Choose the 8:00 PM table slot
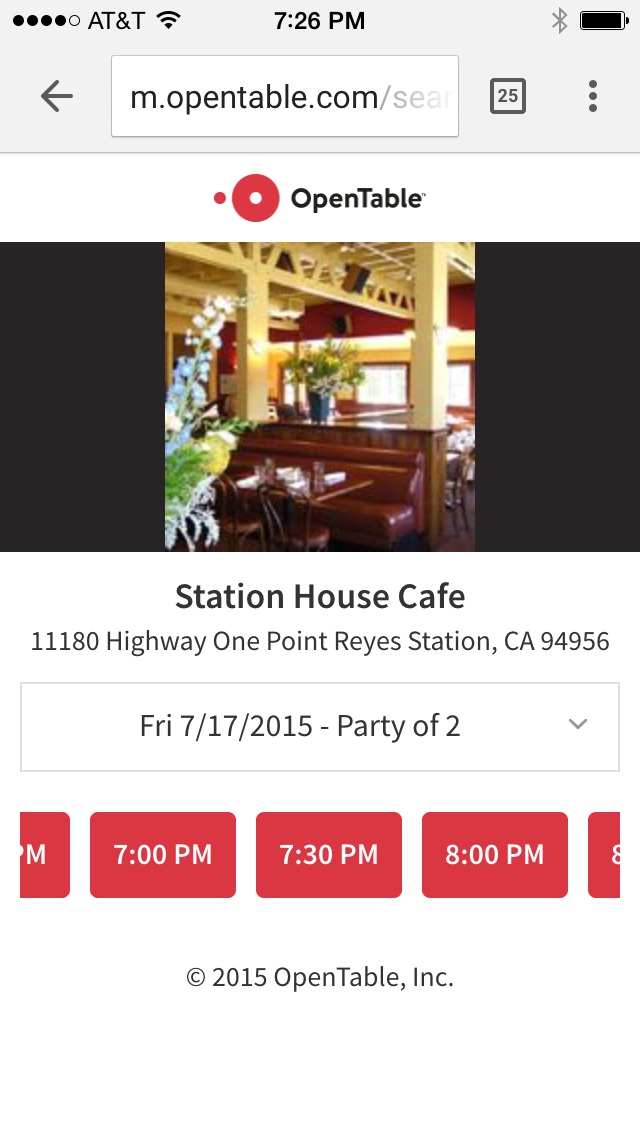 [495, 855]
